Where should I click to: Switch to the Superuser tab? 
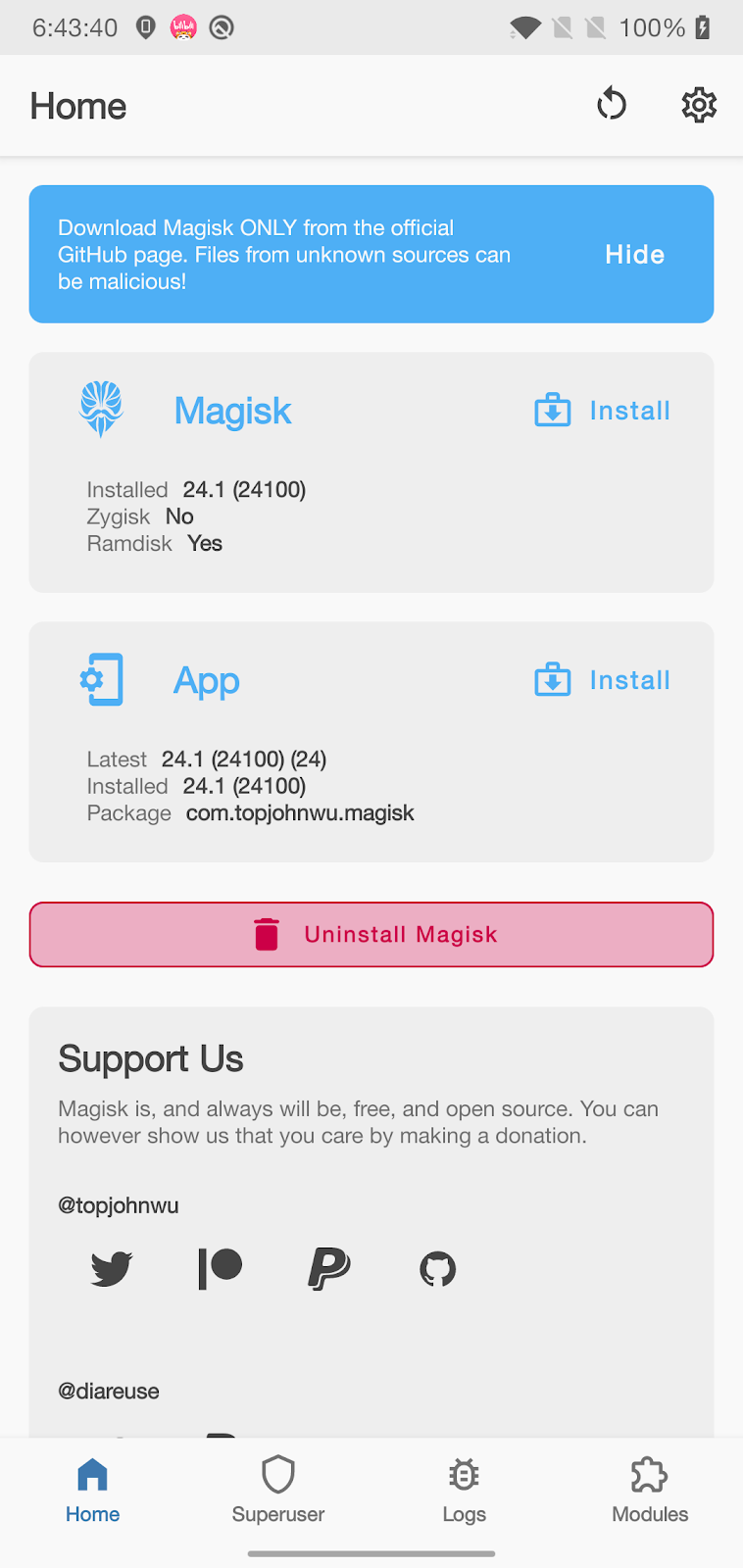point(278,1490)
